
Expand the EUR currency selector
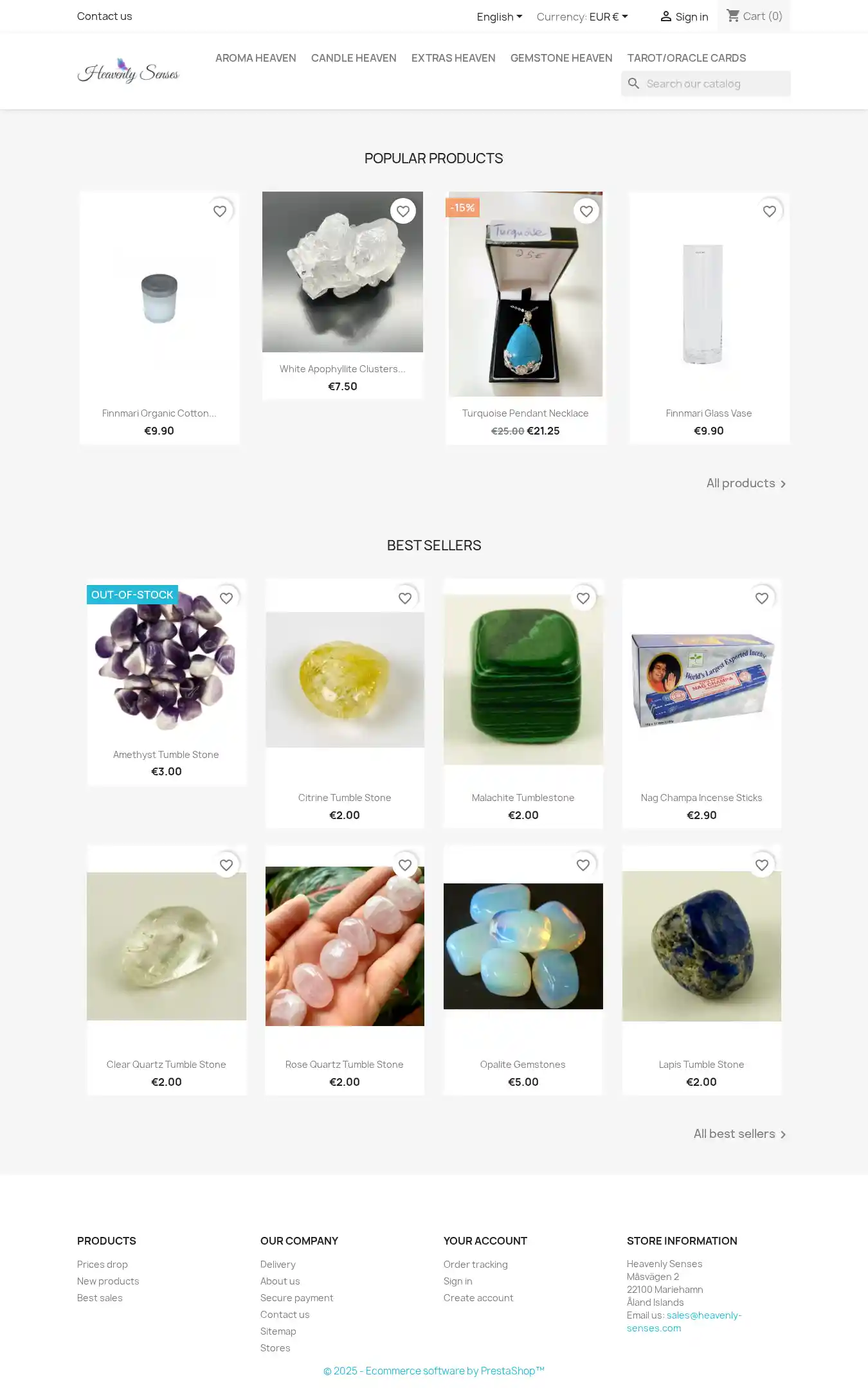608,17
